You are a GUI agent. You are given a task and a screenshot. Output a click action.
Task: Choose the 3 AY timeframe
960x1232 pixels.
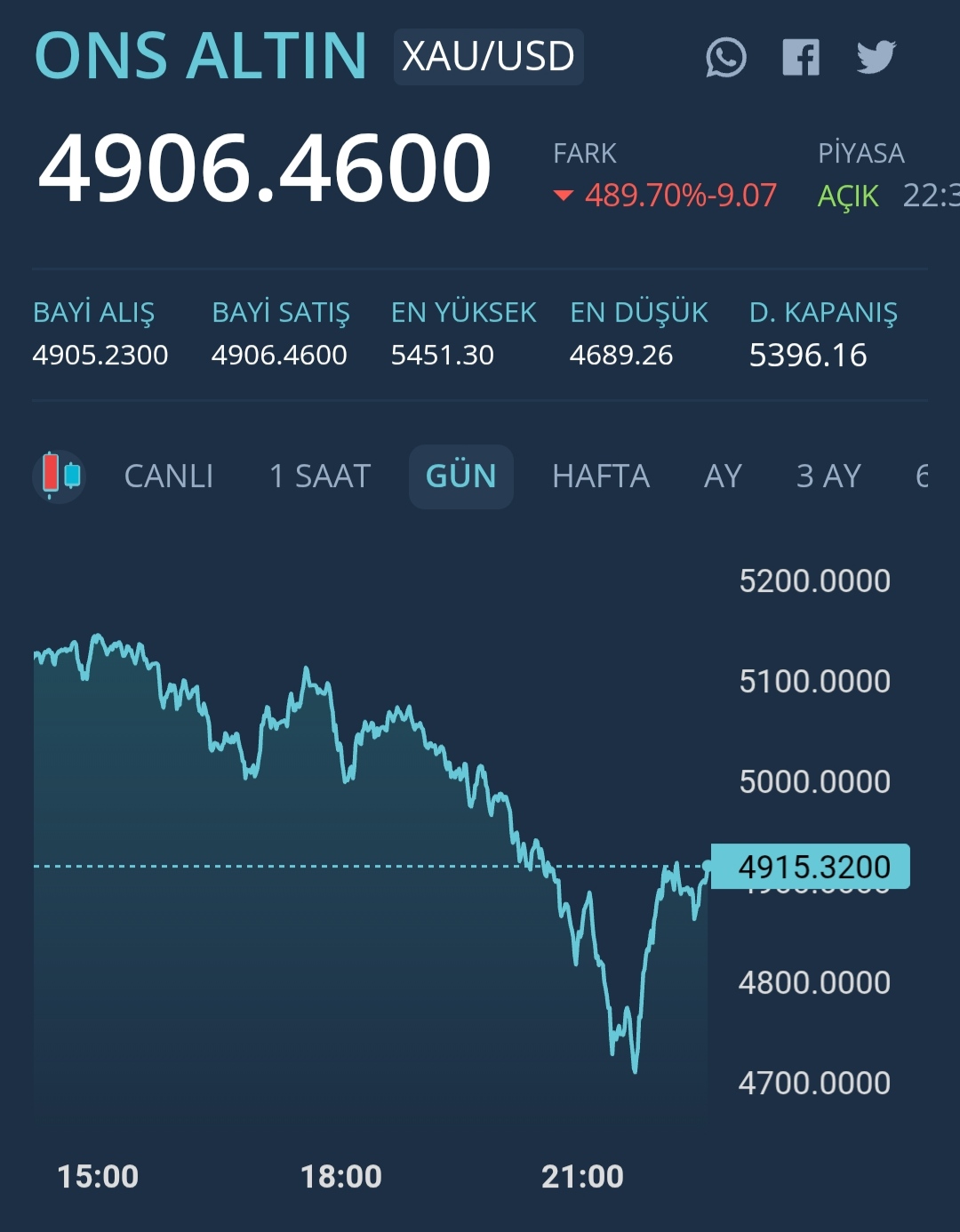tap(828, 476)
